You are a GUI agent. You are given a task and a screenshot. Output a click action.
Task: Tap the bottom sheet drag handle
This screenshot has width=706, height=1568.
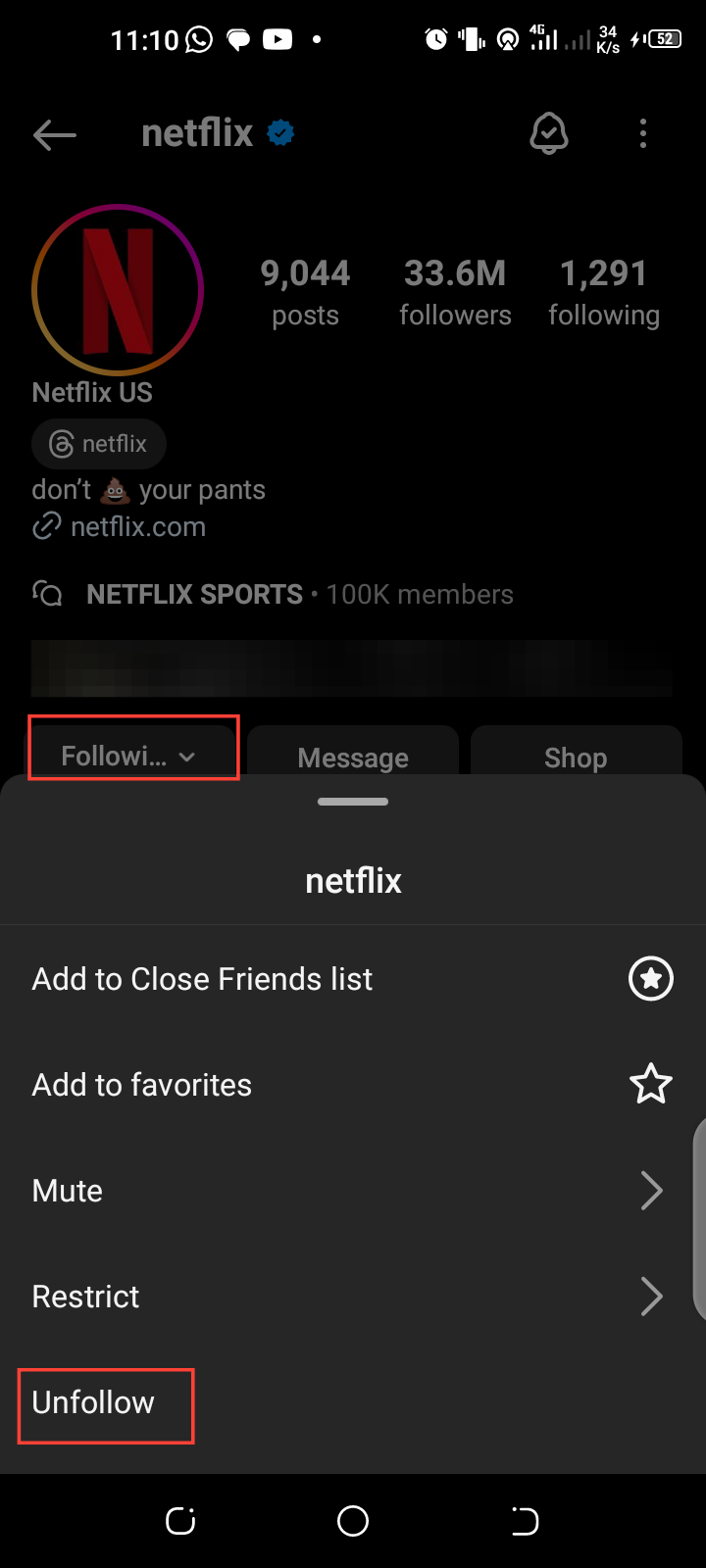[353, 802]
